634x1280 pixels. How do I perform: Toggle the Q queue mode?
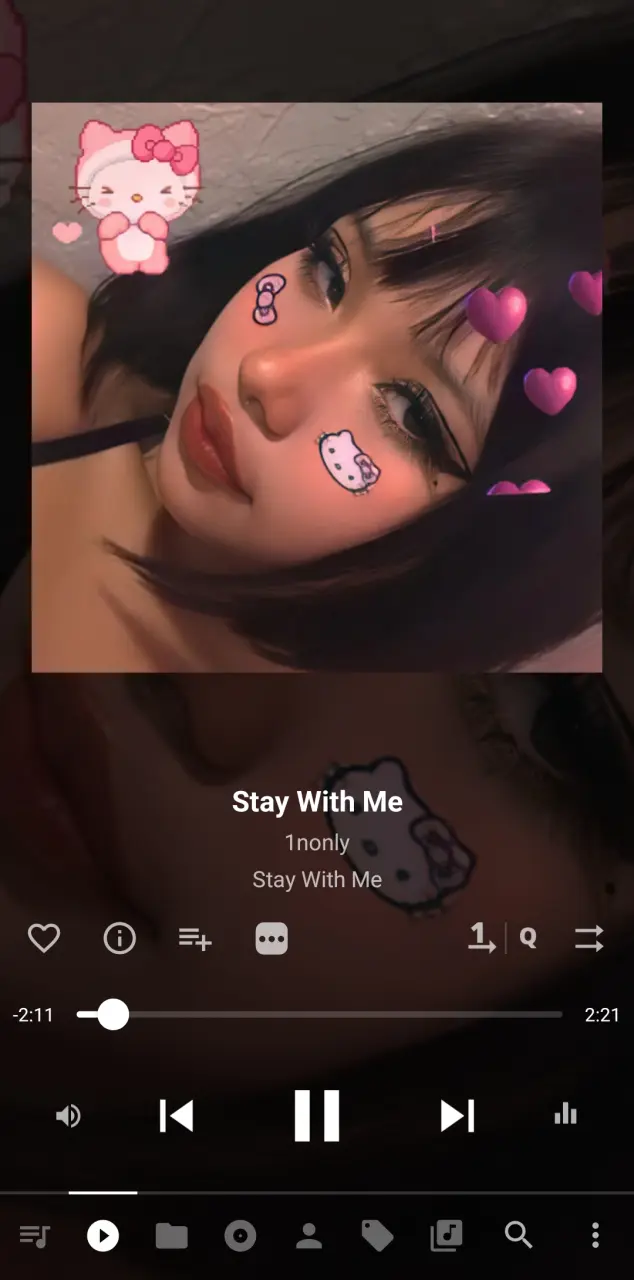tap(528, 938)
